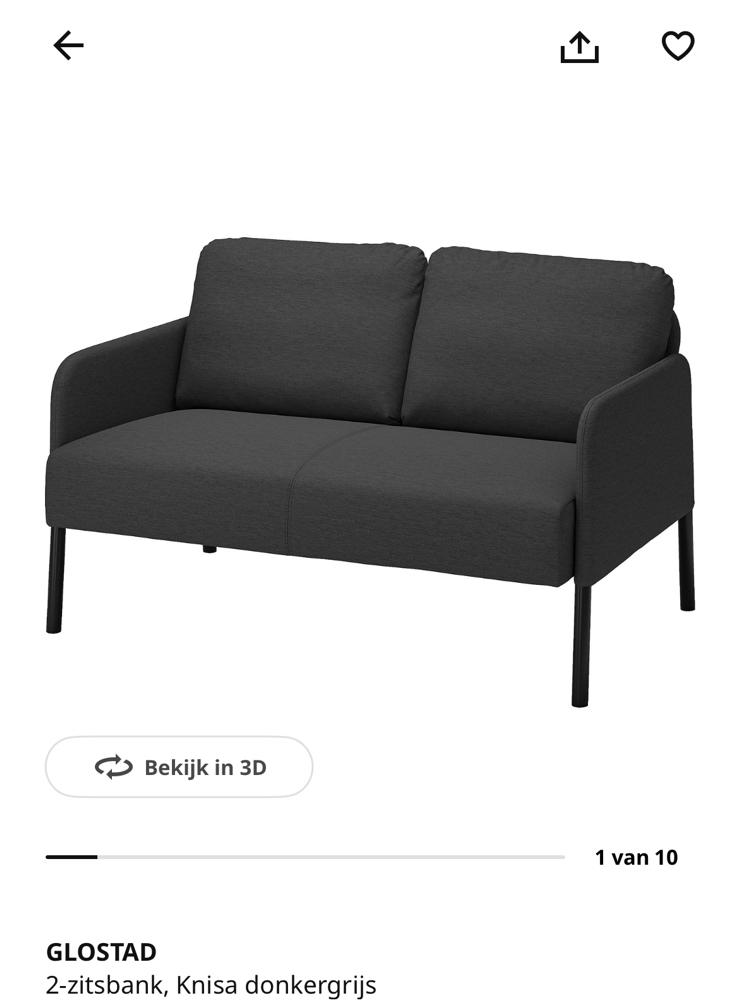Screen dimensions: 739x1001
Task: Tap the '1 van 10' image counter
Action: pos(636,856)
